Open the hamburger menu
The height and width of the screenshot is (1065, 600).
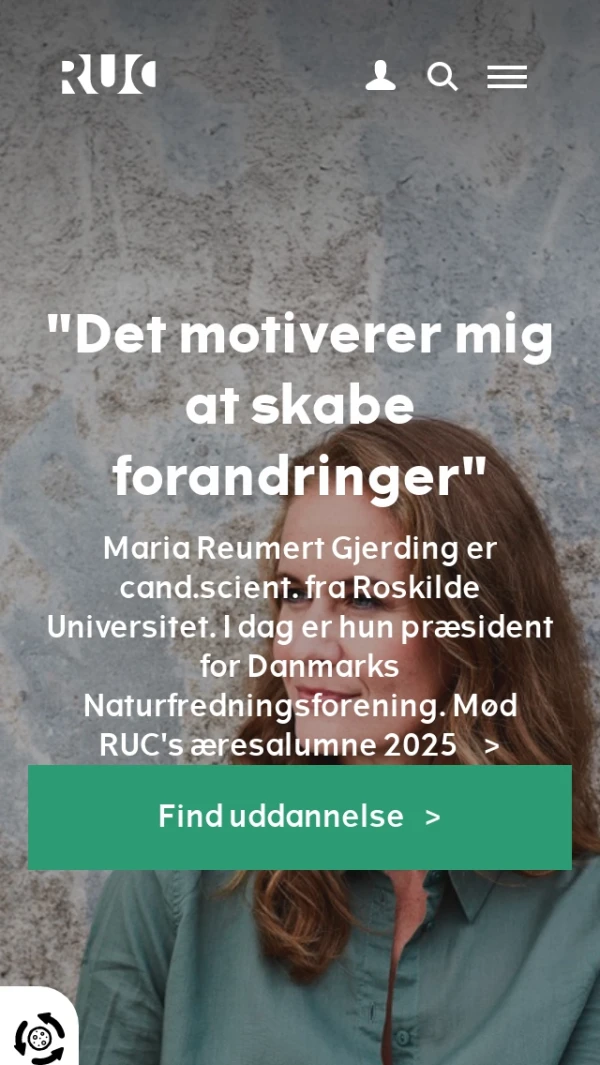click(x=507, y=77)
